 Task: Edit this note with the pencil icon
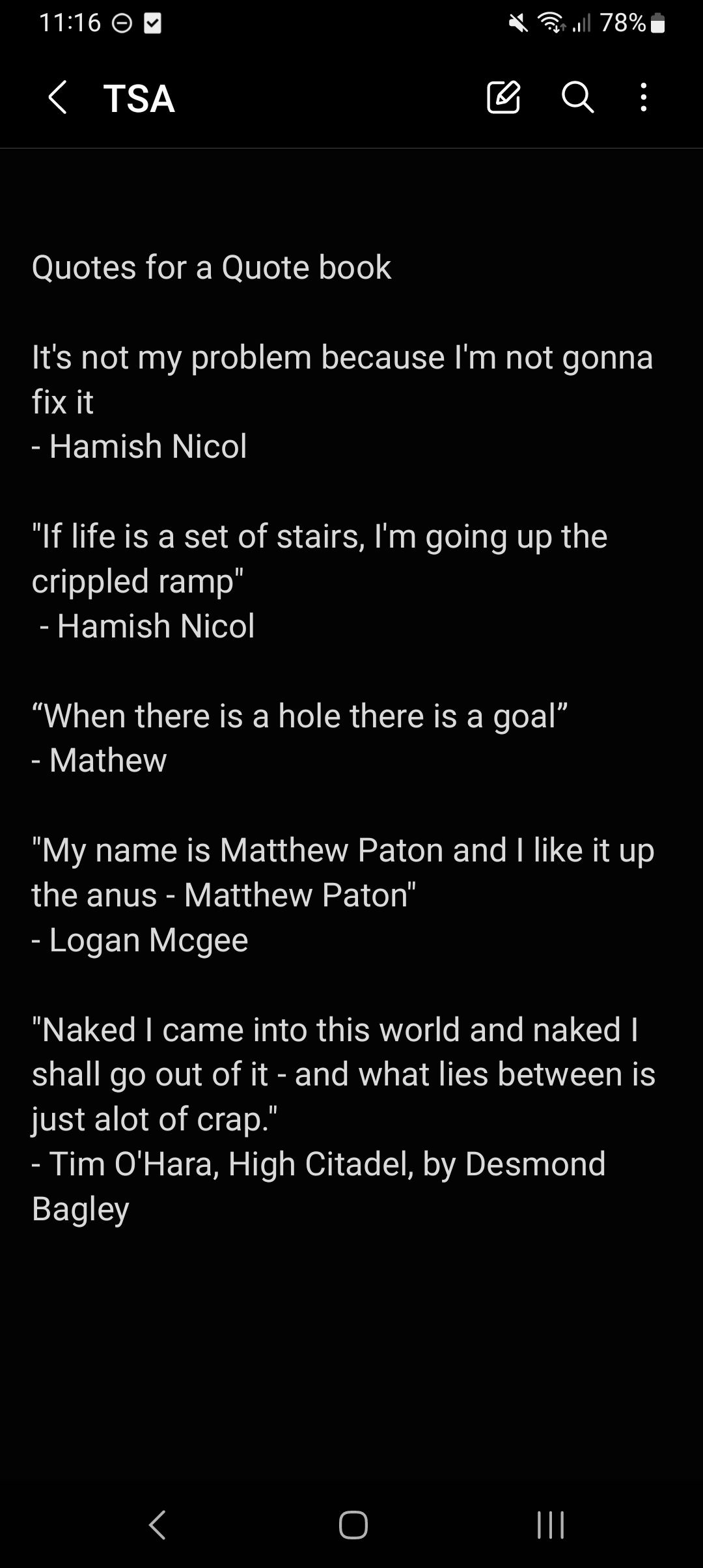pyautogui.click(x=503, y=98)
